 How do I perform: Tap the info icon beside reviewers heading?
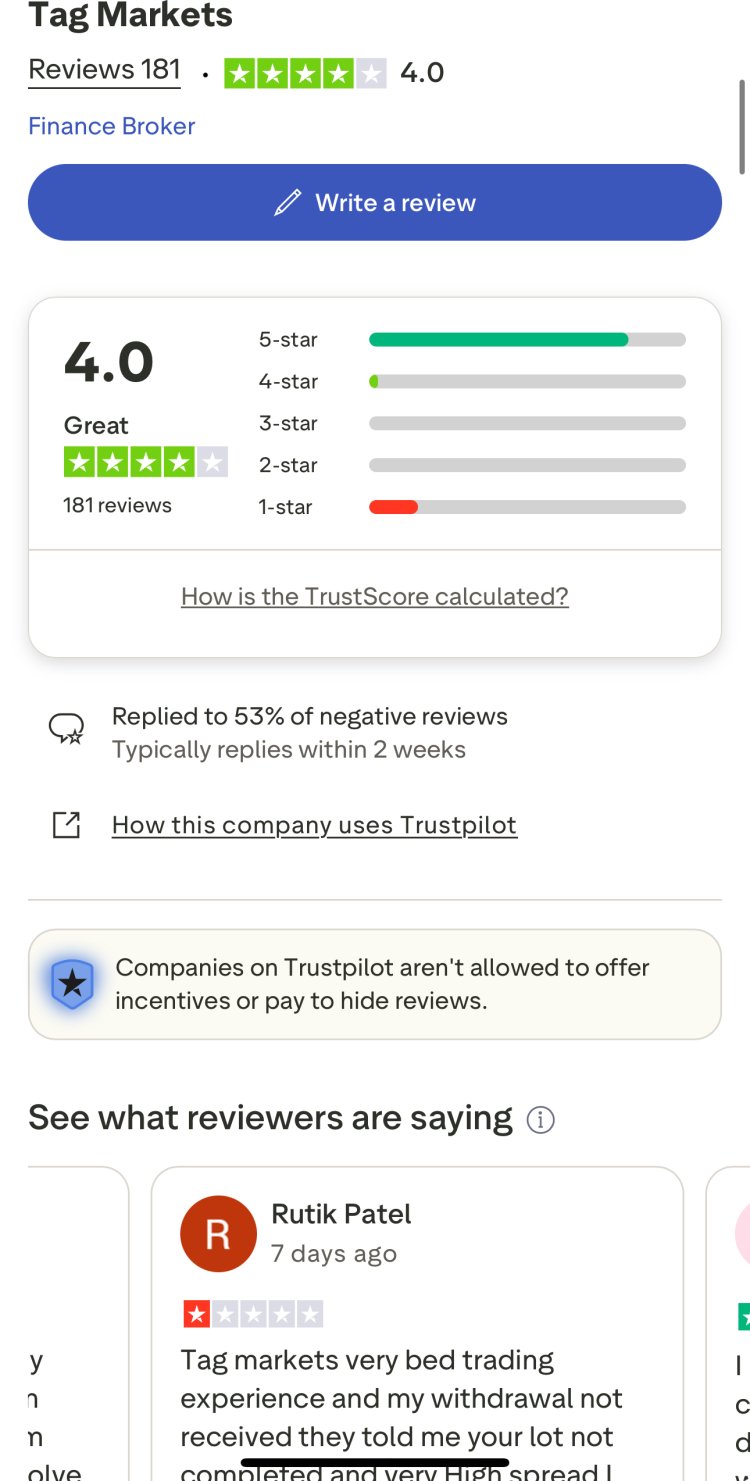pyautogui.click(x=540, y=1120)
